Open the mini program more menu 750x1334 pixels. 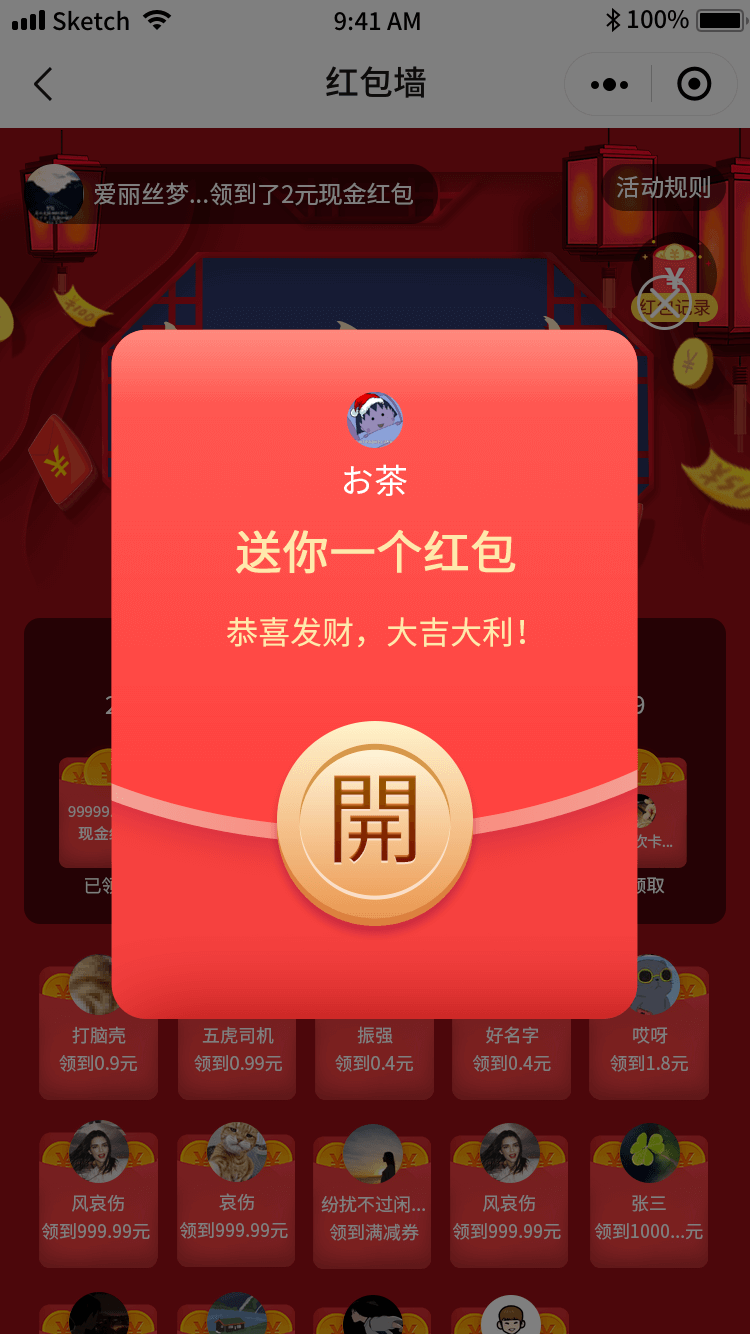pyautogui.click(x=609, y=85)
